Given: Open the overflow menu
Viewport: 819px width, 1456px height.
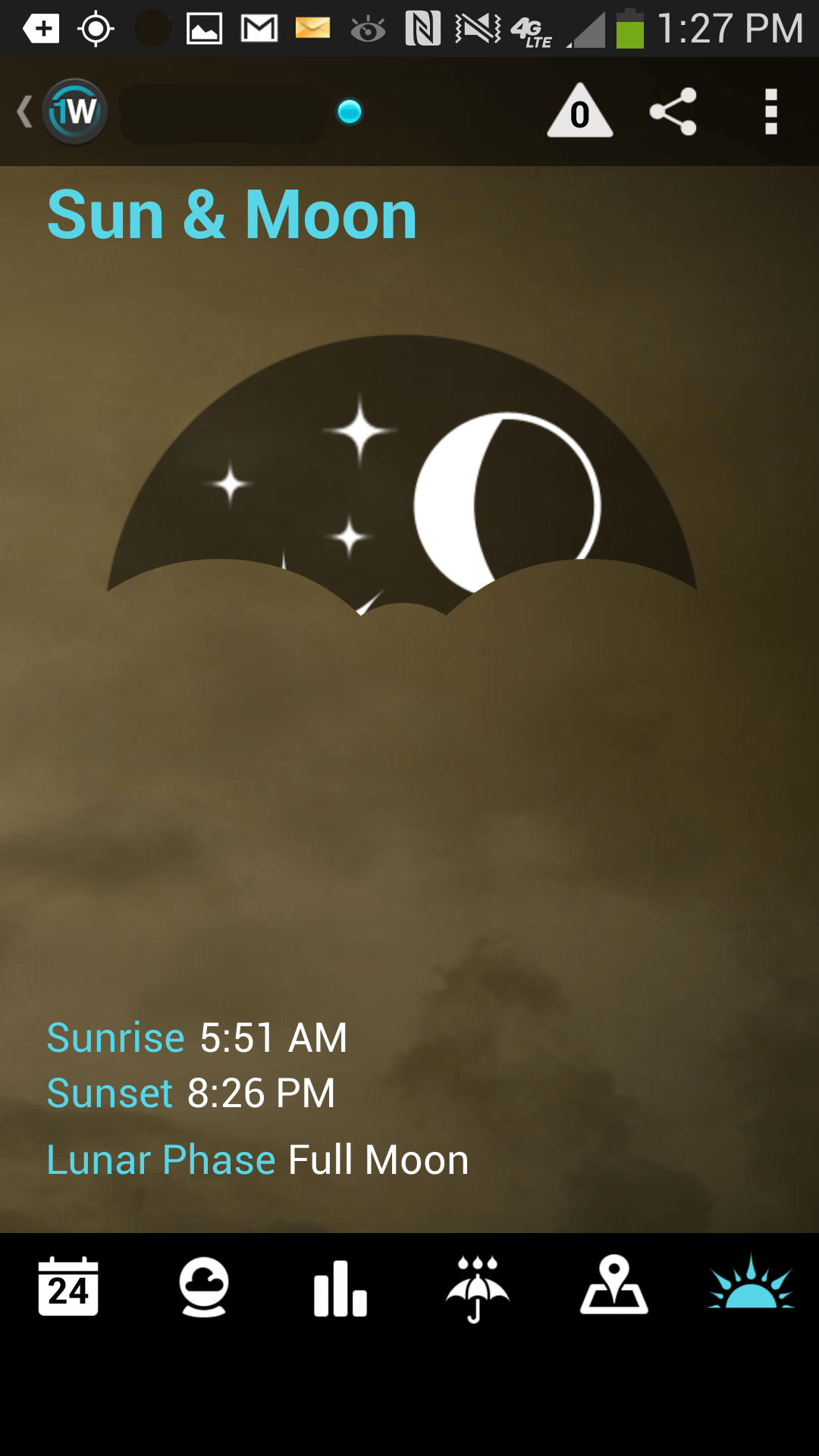Looking at the screenshot, I should (771, 111).
